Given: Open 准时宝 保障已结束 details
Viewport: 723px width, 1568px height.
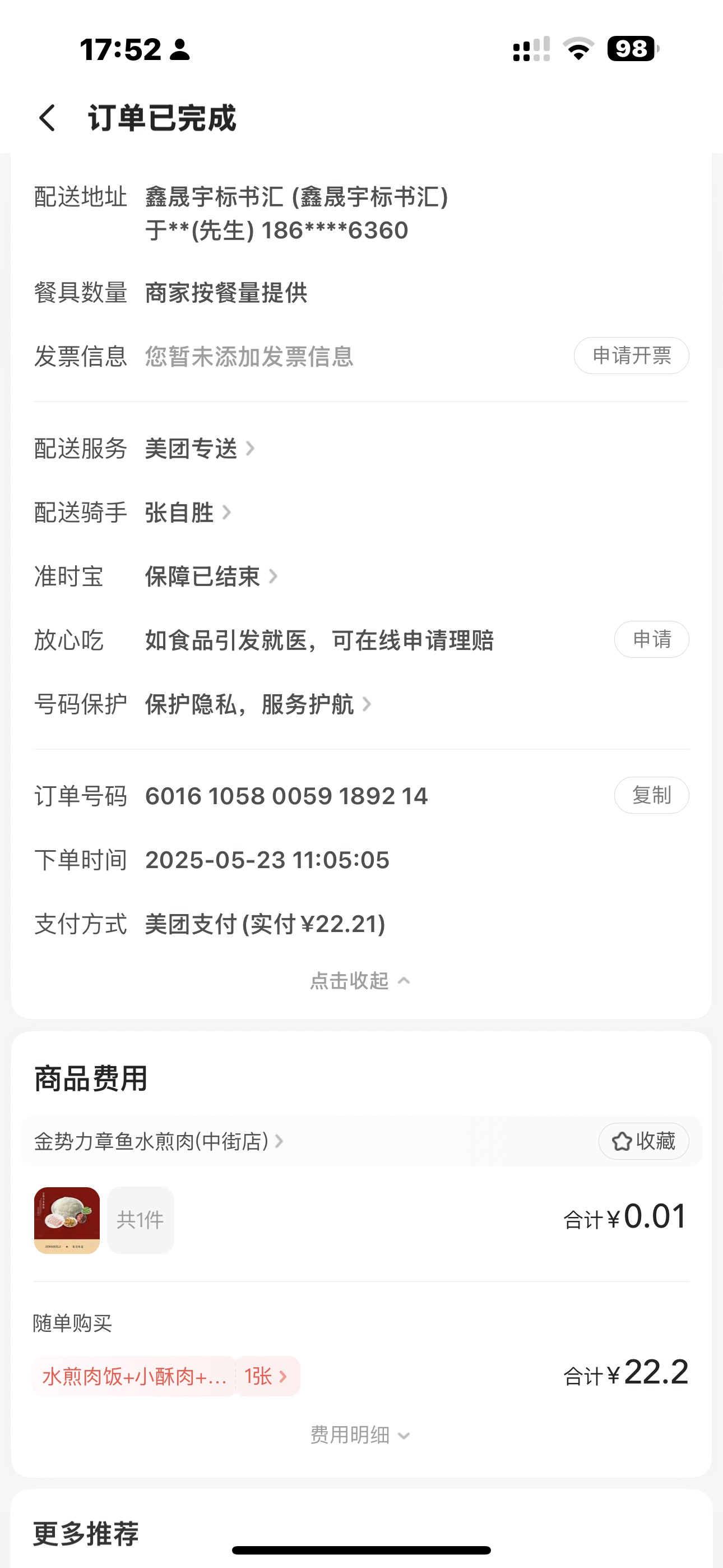Looking at the screenshot, I should pos(211,577).
